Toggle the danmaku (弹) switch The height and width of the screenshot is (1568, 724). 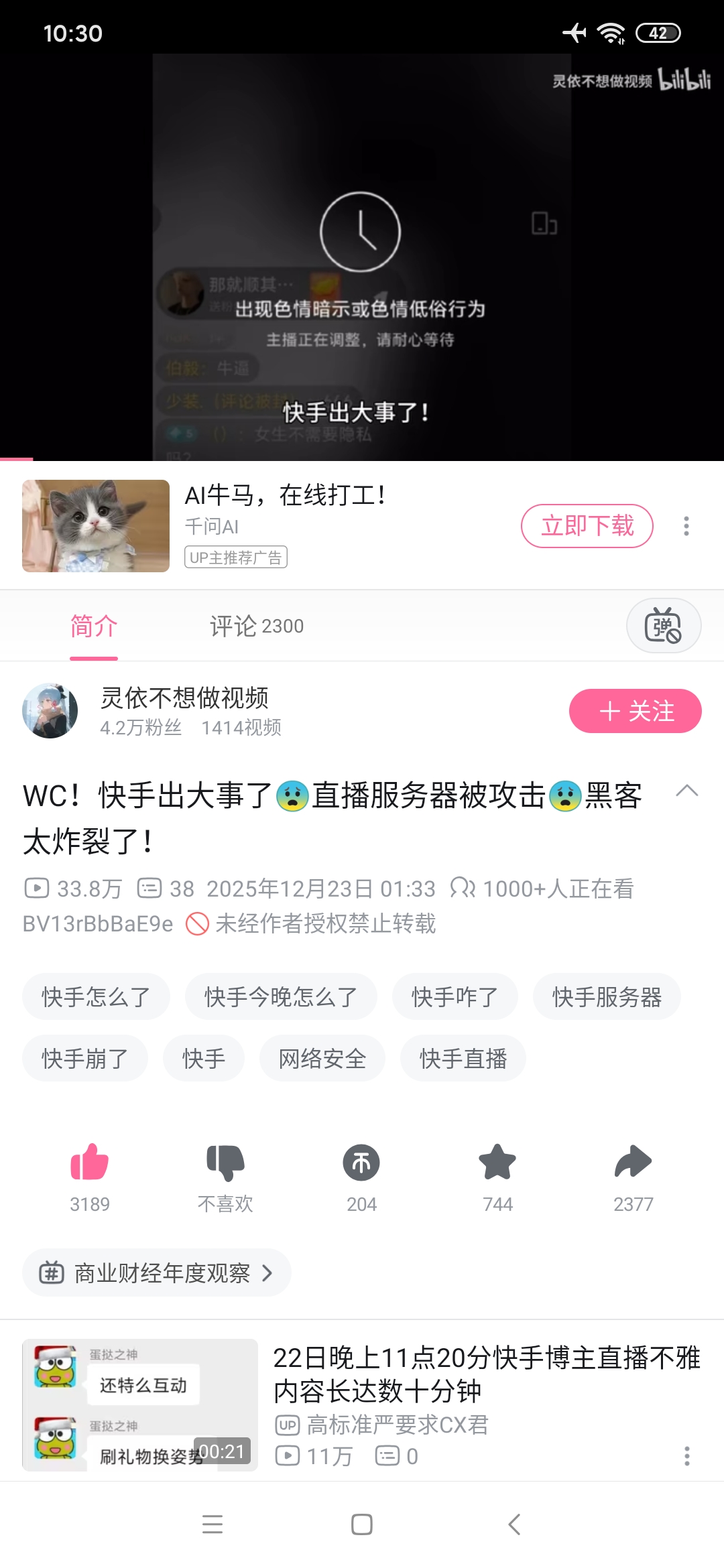663,626
